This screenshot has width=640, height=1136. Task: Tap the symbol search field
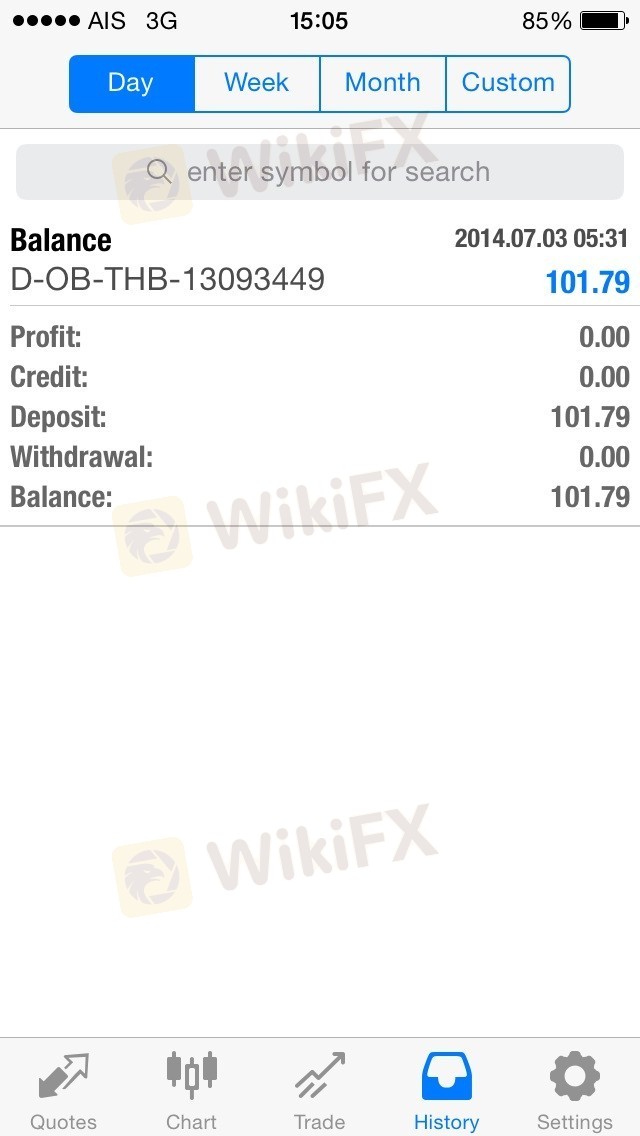click(320, 172)
